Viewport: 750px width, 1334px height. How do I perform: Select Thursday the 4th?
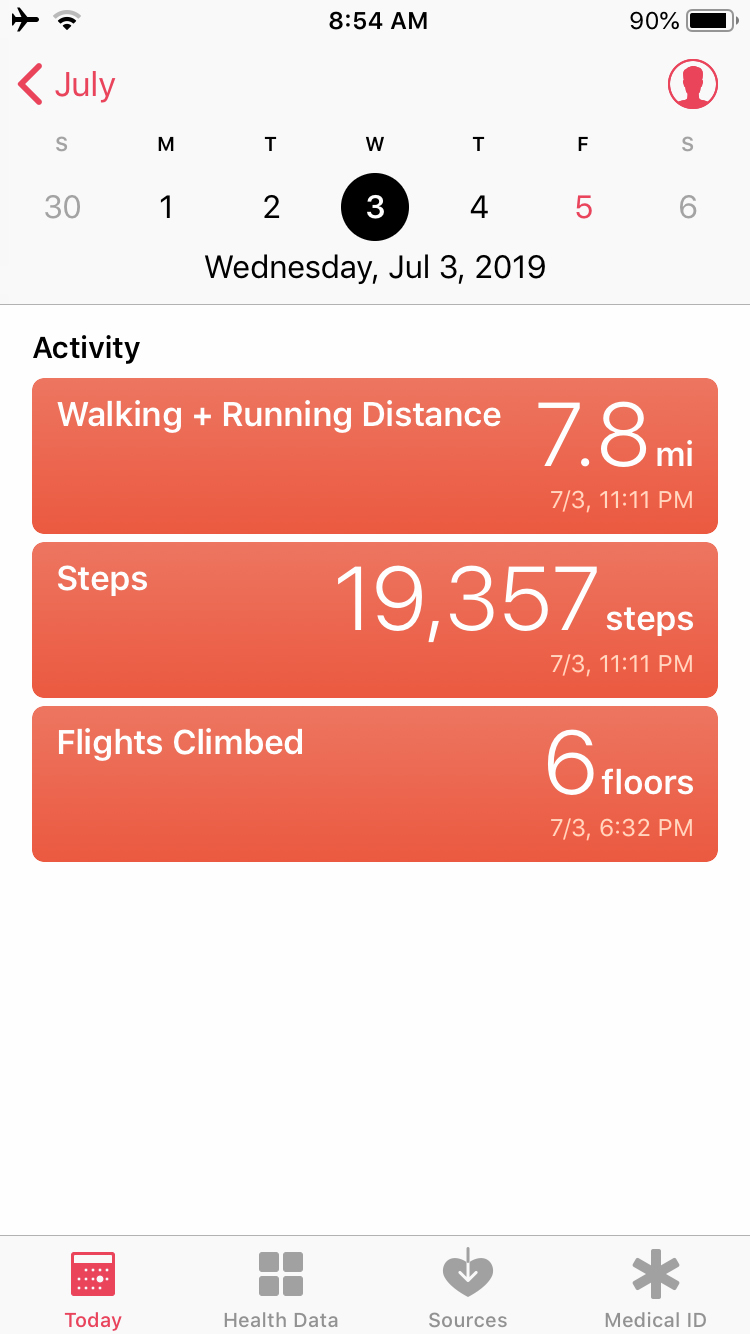click(479, 207)
